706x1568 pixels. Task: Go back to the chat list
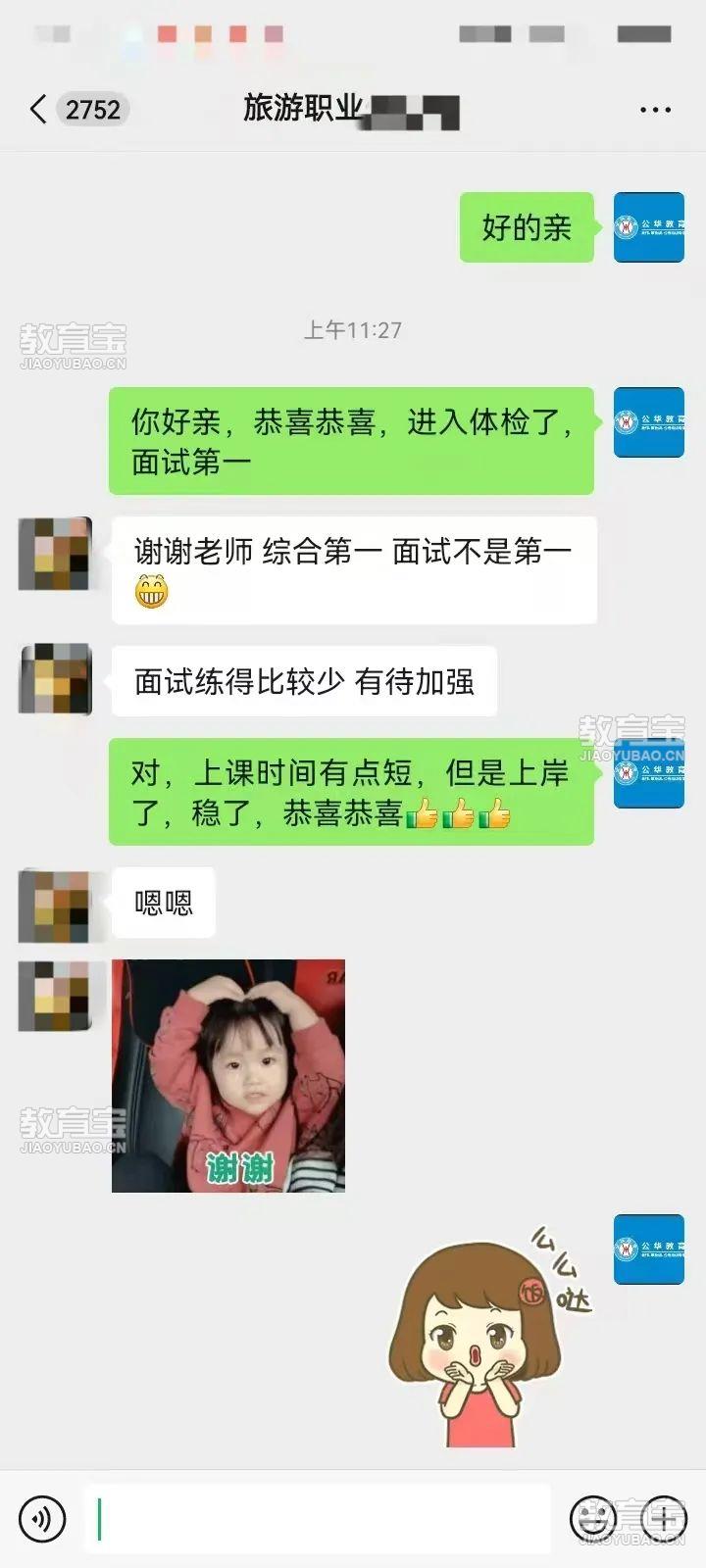39,109
